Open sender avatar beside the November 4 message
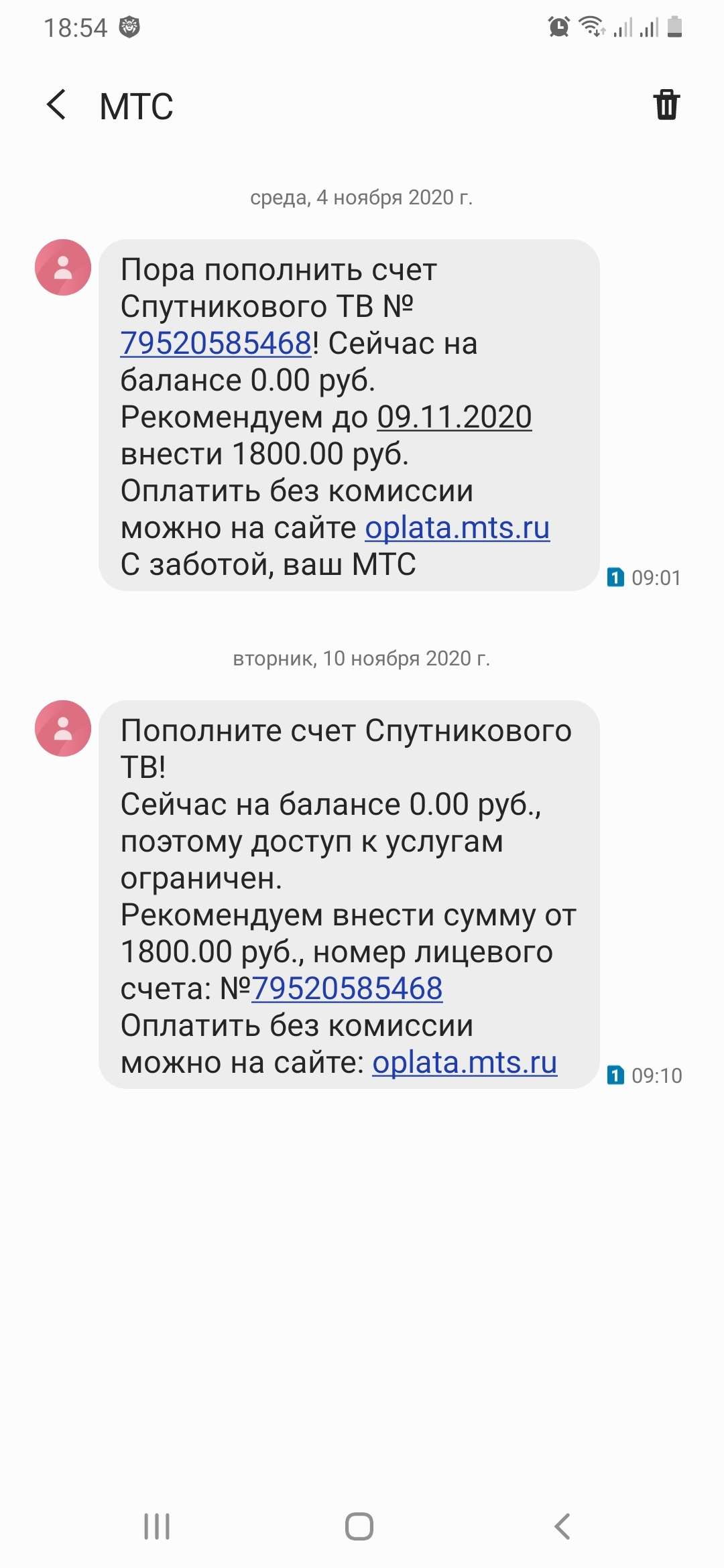The image size is (724, 1568). tap(63, 267)
